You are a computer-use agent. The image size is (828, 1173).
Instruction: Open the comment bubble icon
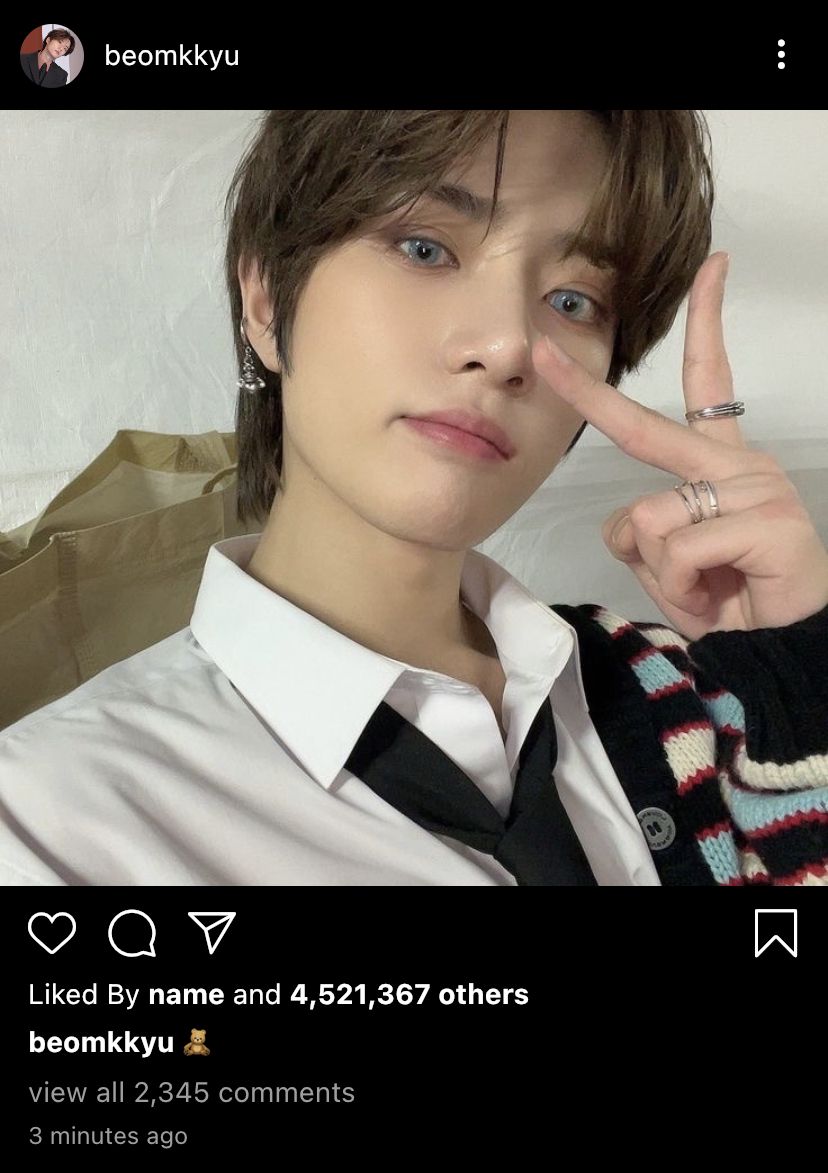point(132,934)
